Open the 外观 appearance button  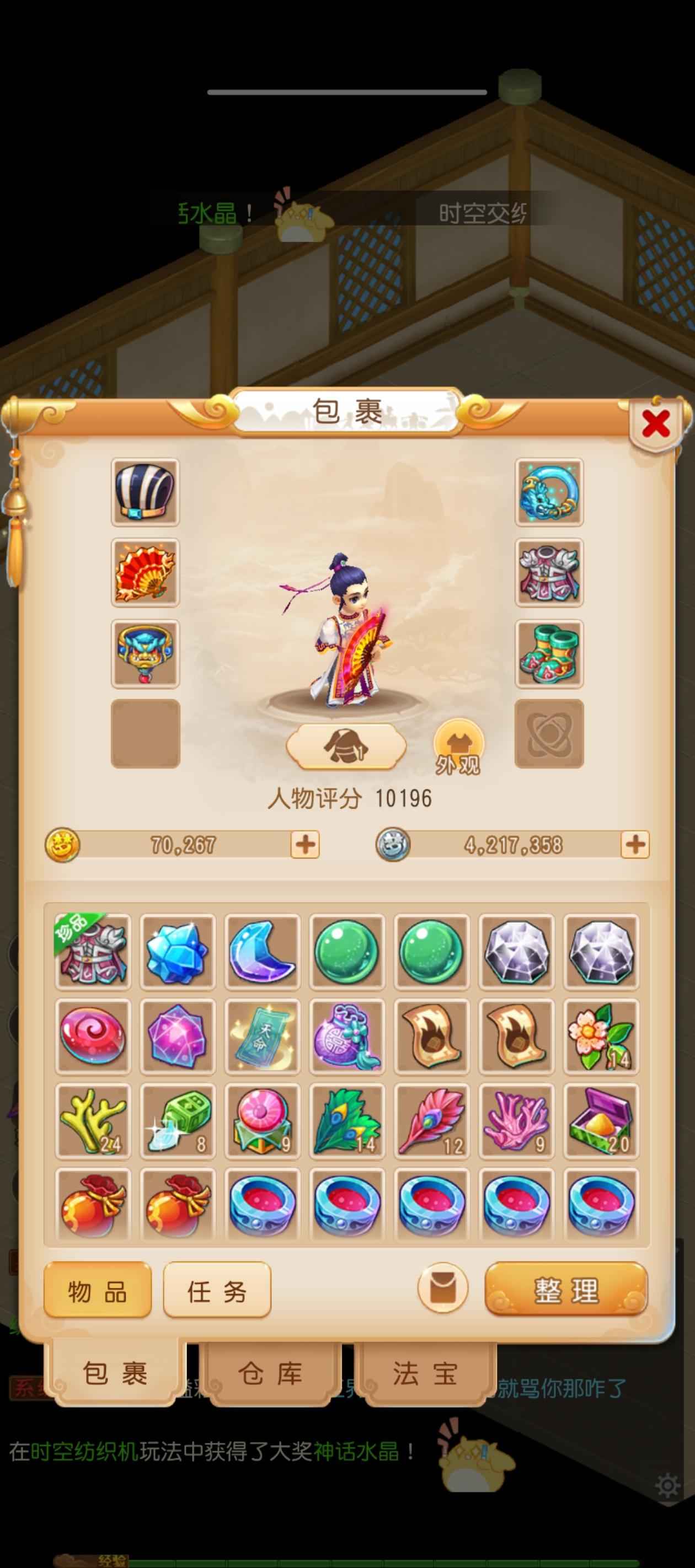[x=458, y=747]
